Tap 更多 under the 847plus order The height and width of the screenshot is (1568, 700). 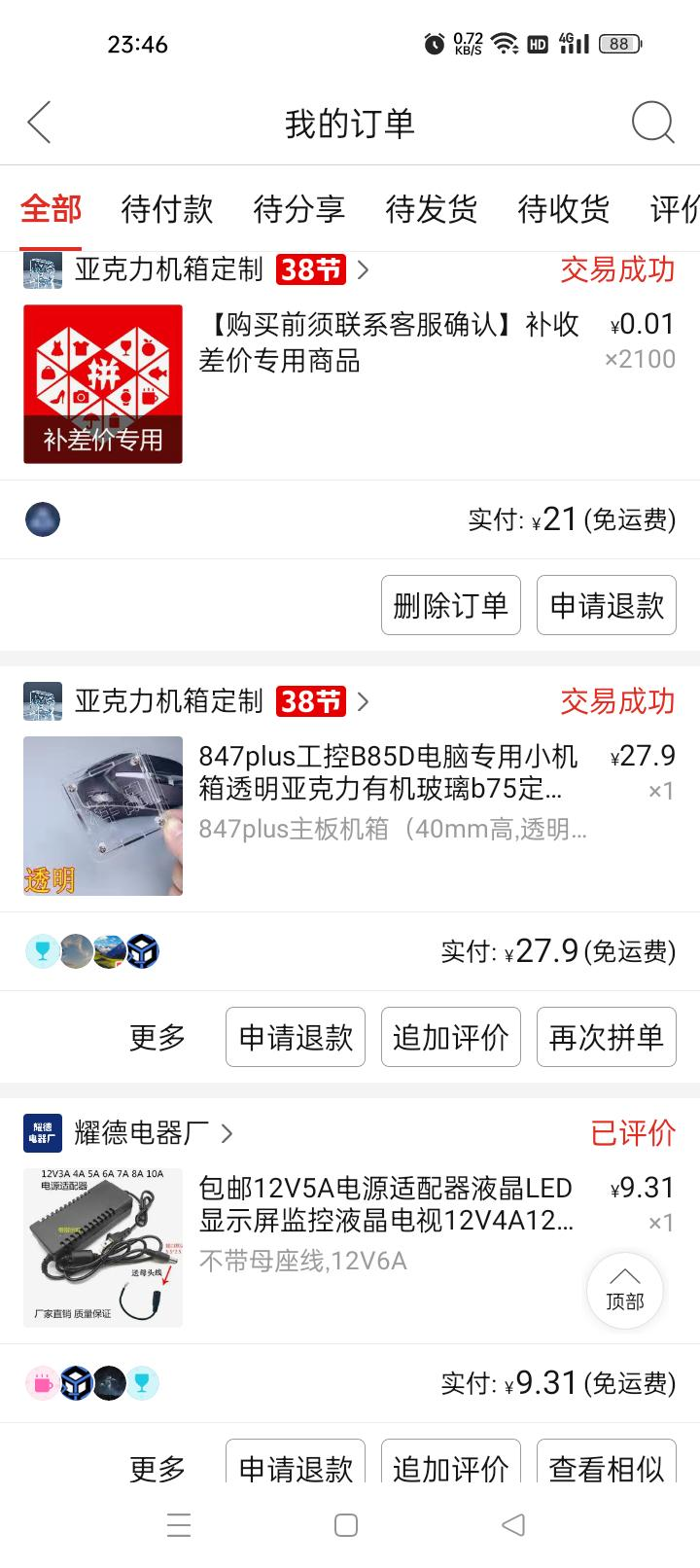pos(157,1037)
